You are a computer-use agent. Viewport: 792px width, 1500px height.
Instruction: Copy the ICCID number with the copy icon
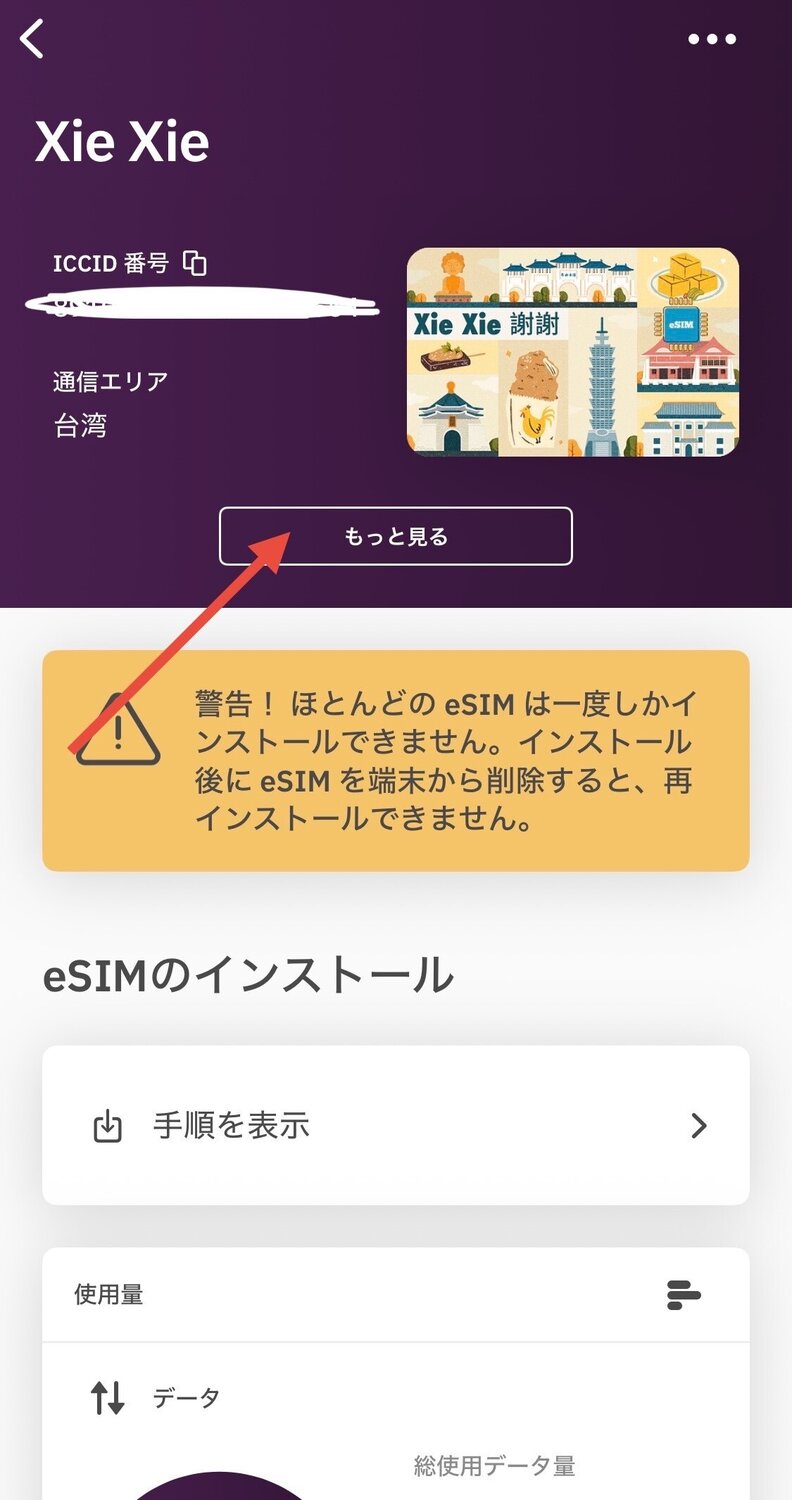coord(197,263)
